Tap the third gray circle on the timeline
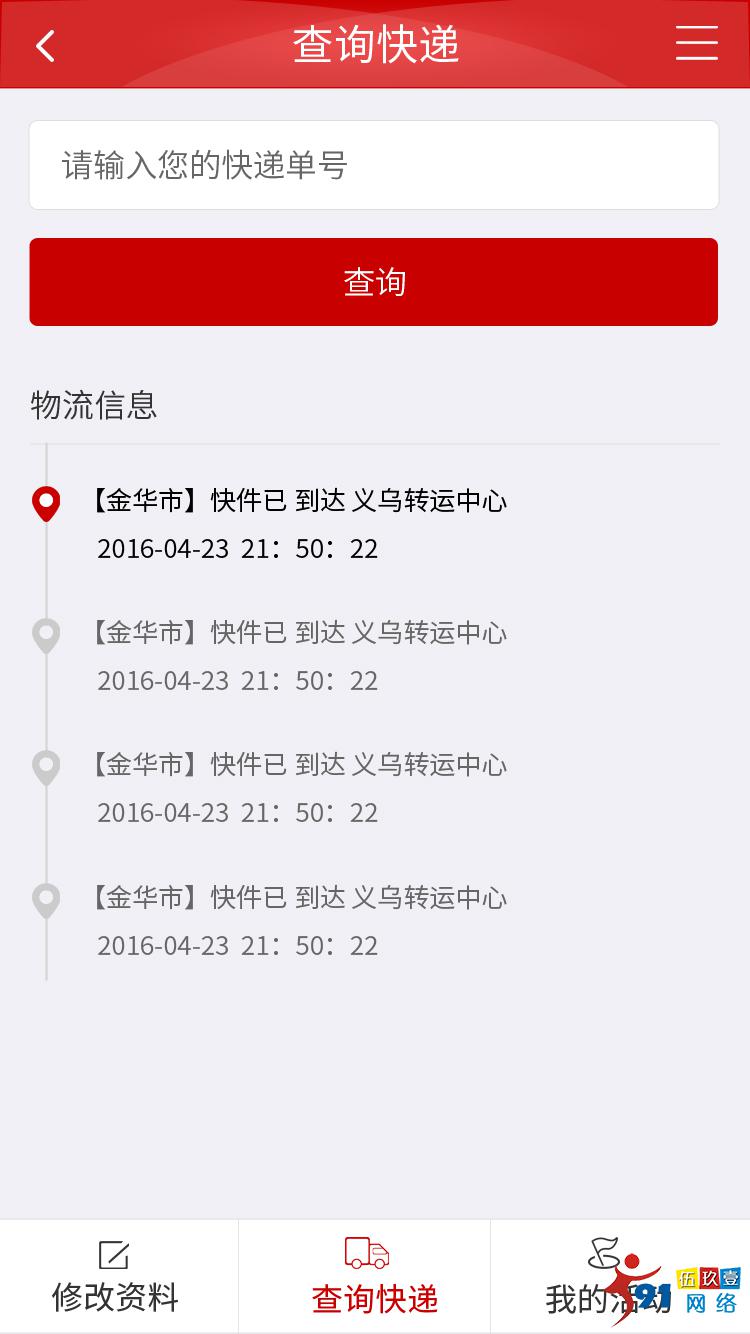Viewport: 750px width, 1334px height. 45,767
